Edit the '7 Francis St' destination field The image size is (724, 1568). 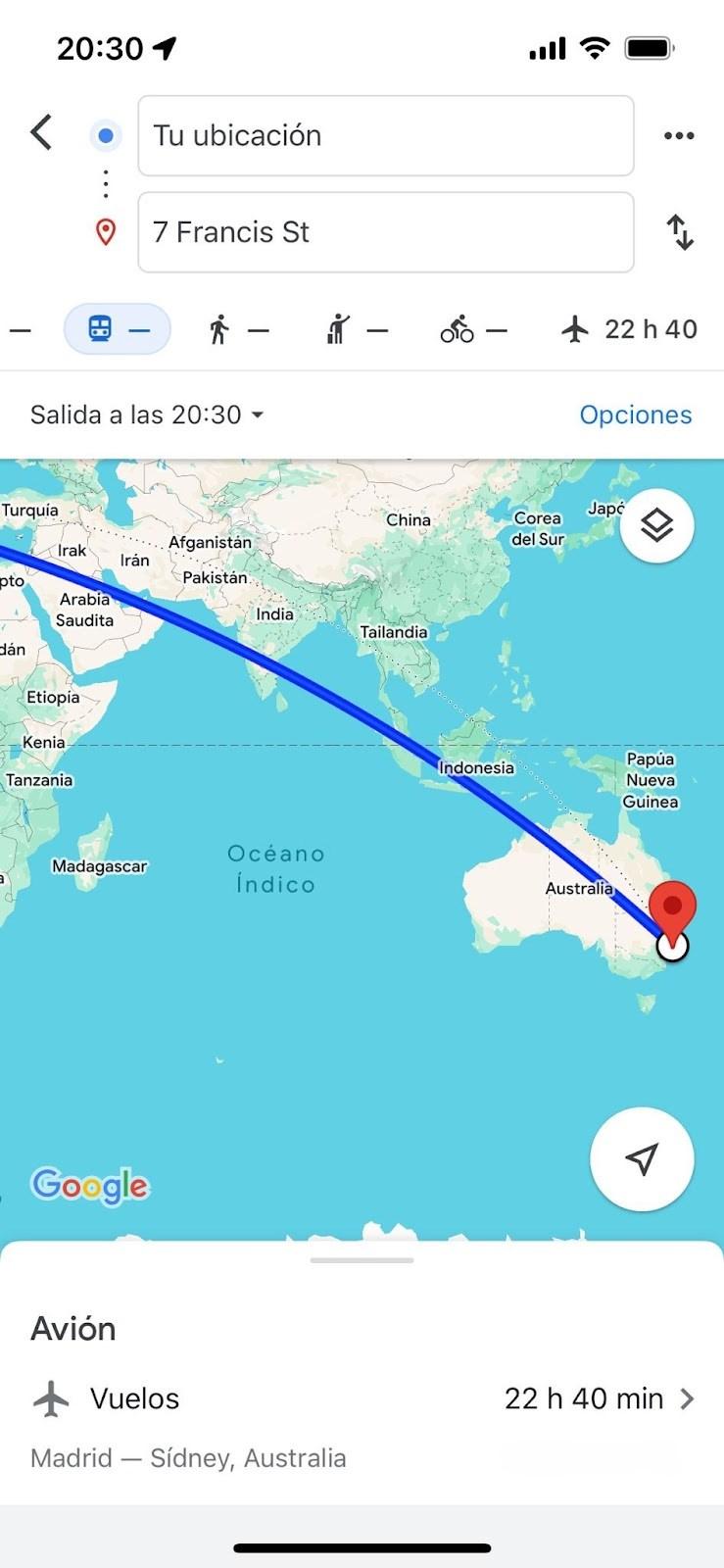click(386, 232)
